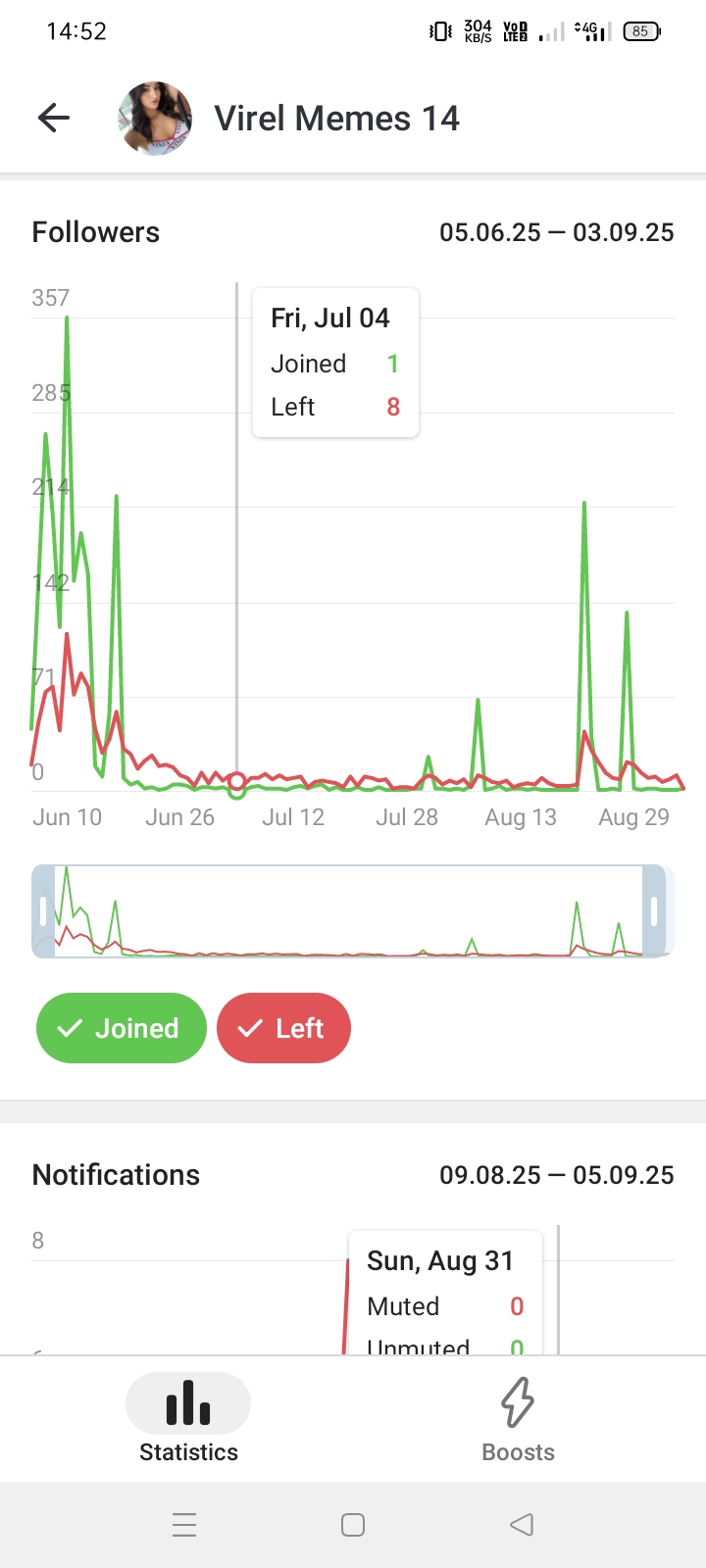The image size is (706, 1568).
Task: Go to the system home screen
Action: pos(353,1525)
